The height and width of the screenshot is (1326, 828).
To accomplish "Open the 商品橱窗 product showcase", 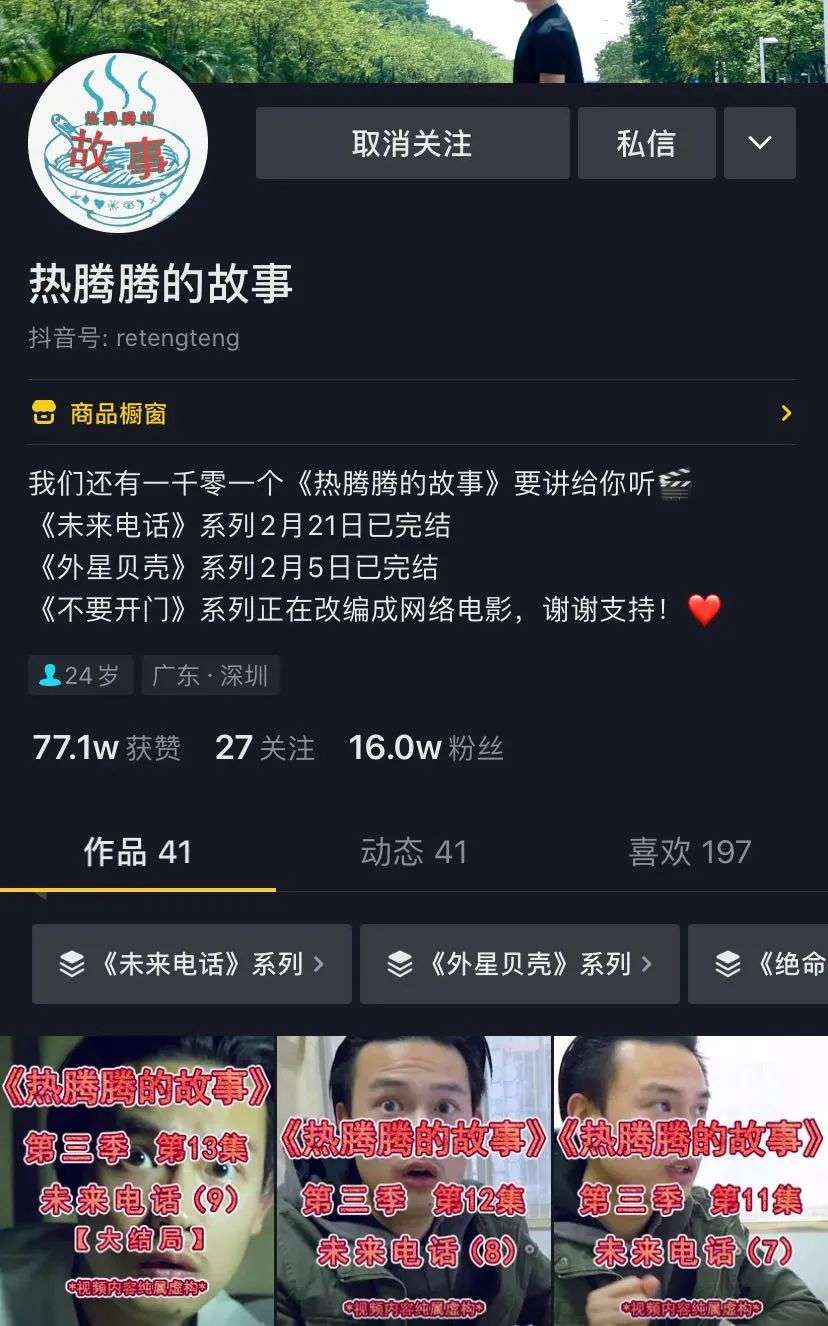I will (411, 413).
